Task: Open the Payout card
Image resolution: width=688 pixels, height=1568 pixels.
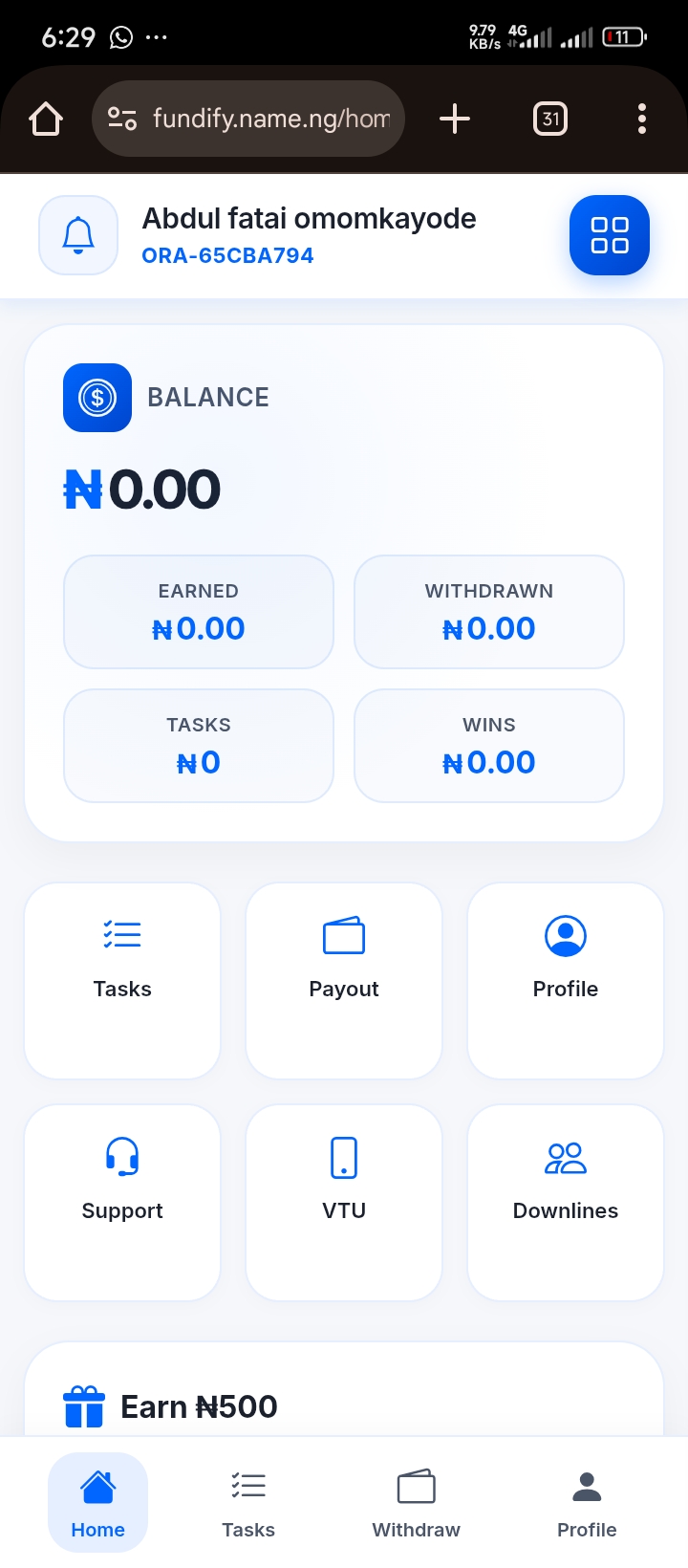Action: coord(344,980)
